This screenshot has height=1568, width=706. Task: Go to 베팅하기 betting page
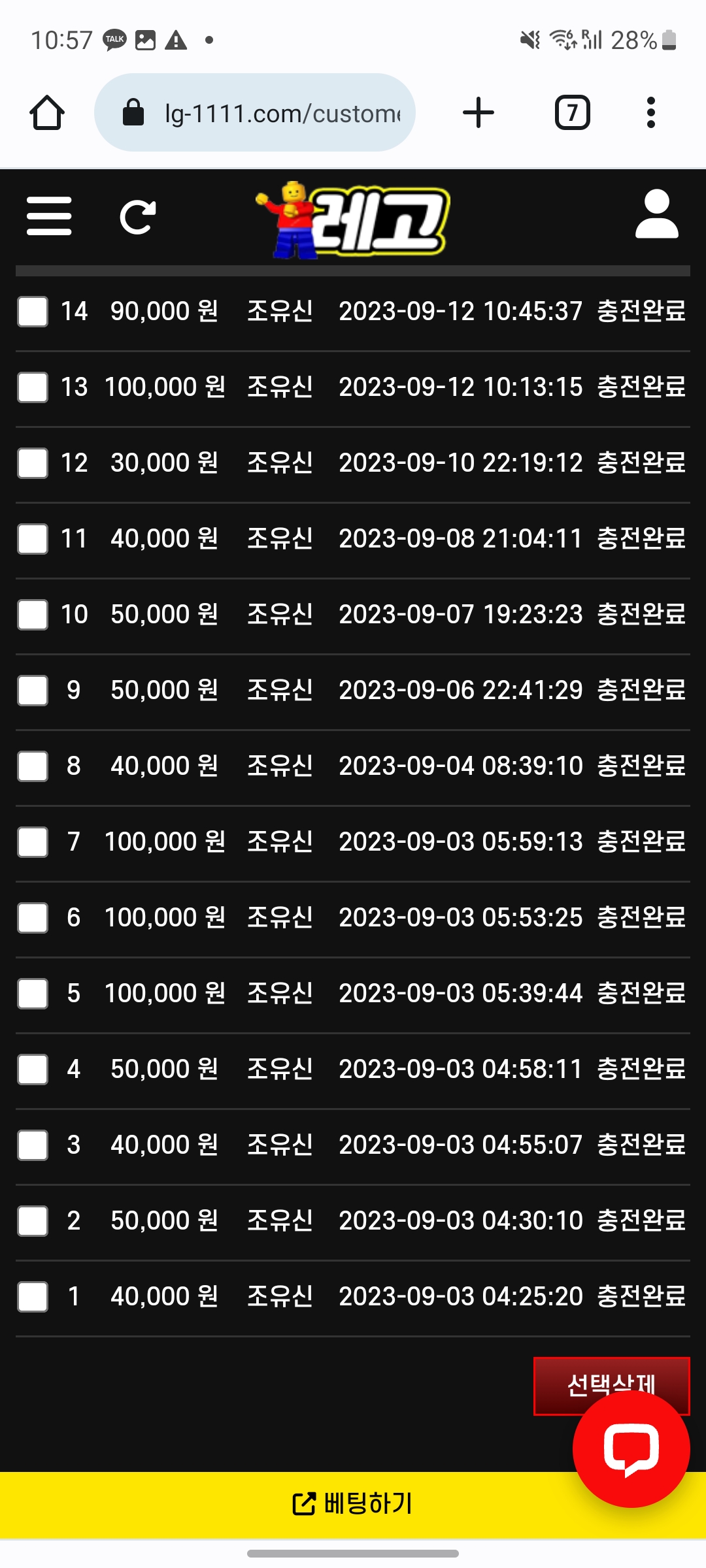tap(353, 1504)
